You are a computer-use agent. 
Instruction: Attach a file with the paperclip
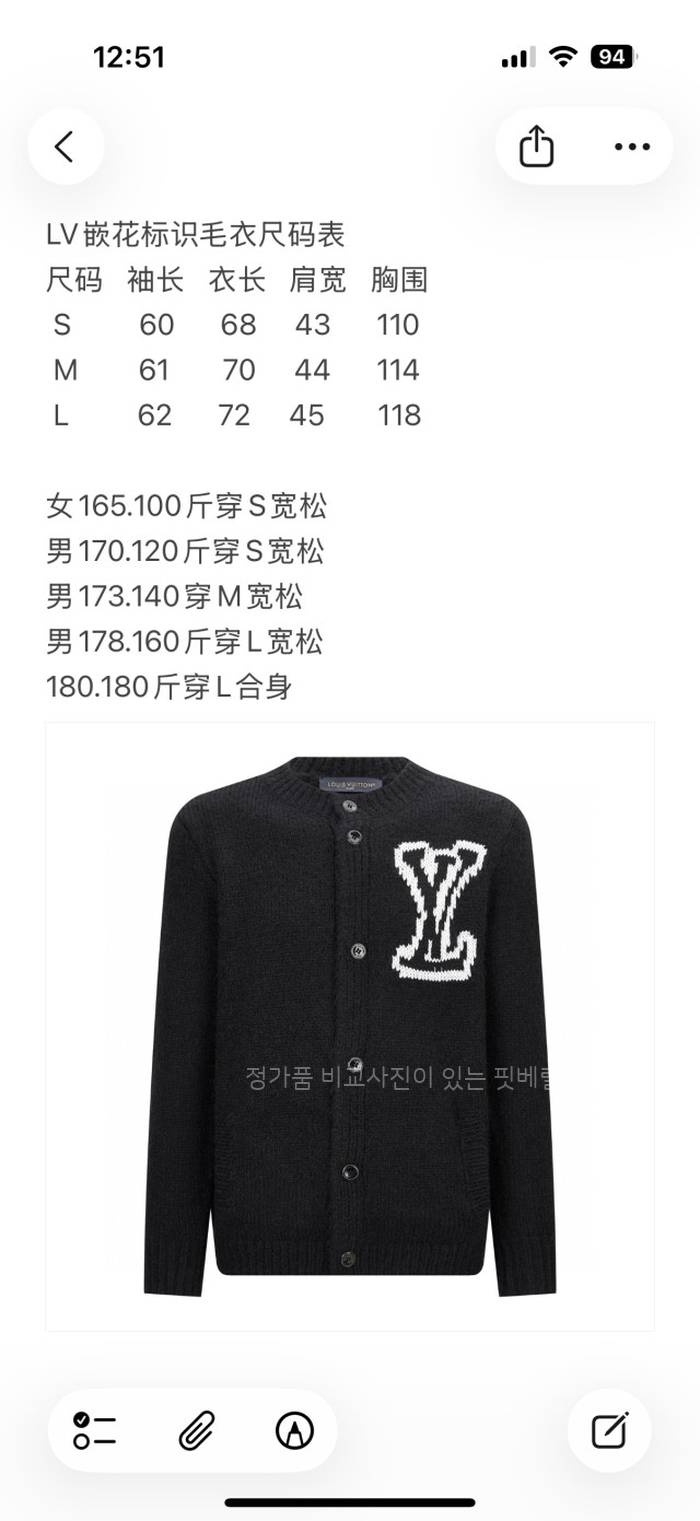pos(195,1431)
